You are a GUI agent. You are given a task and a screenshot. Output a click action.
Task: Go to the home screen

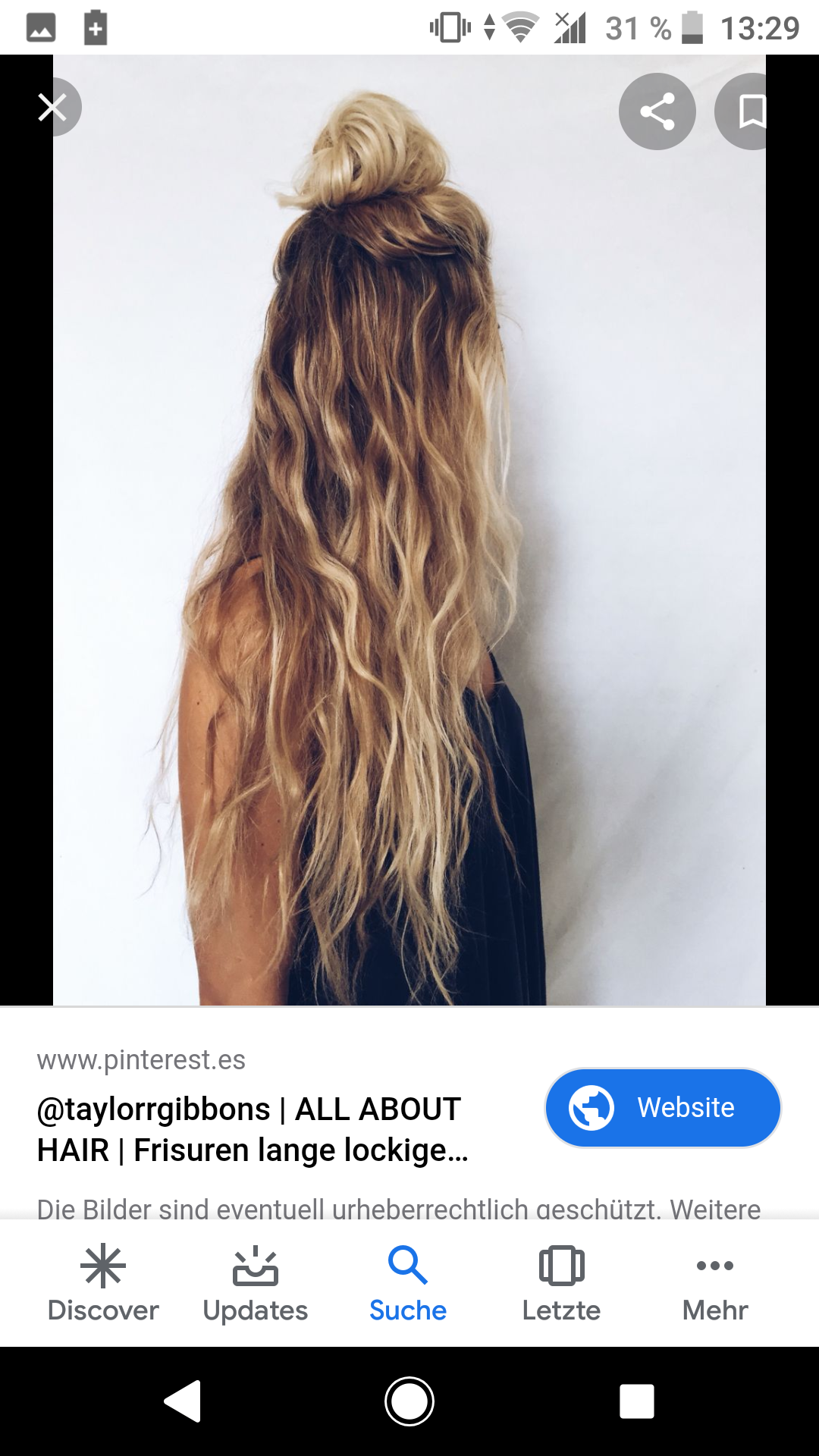pos(409,1401)
